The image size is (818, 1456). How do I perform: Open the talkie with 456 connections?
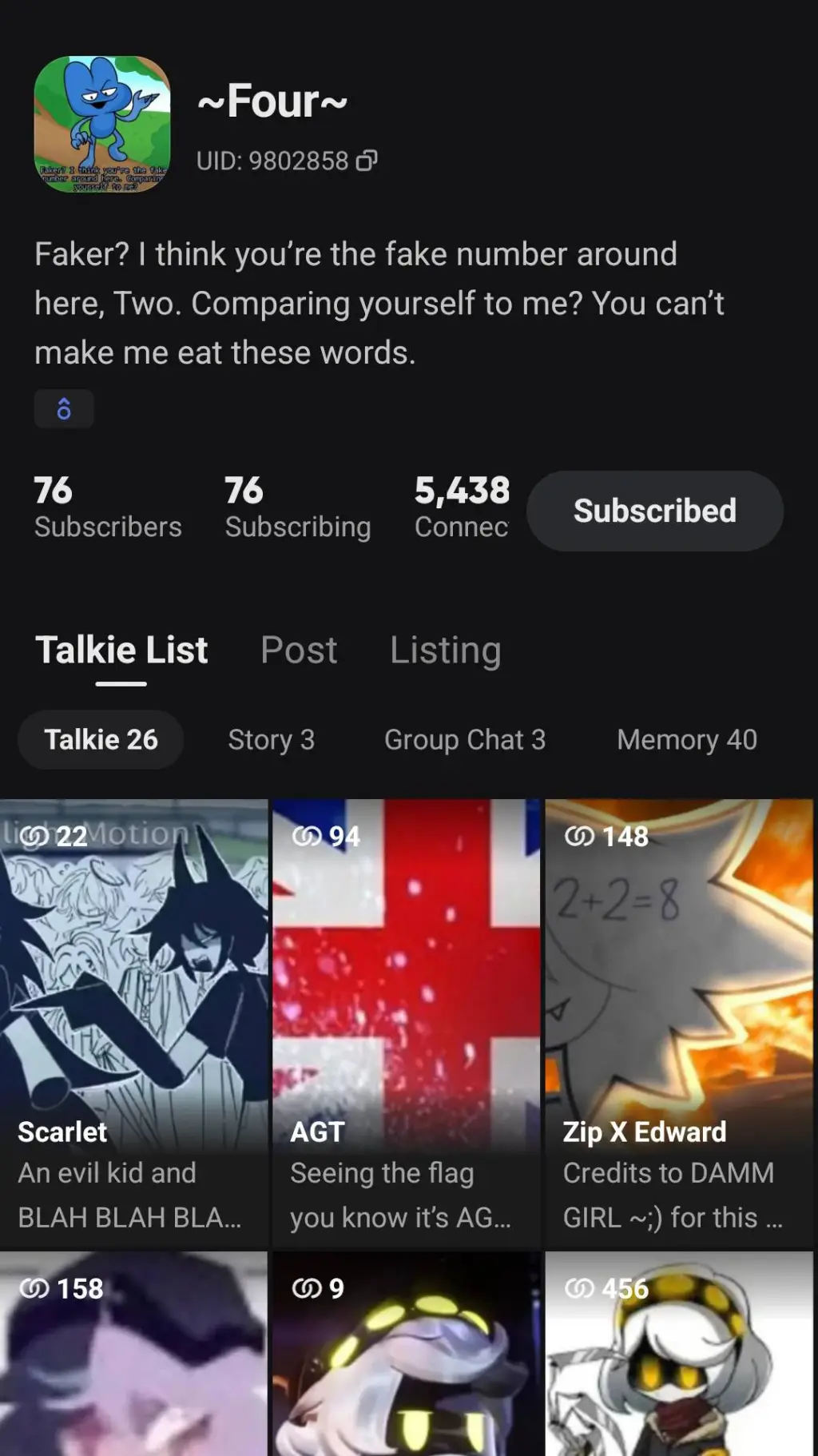point(679,1359)
